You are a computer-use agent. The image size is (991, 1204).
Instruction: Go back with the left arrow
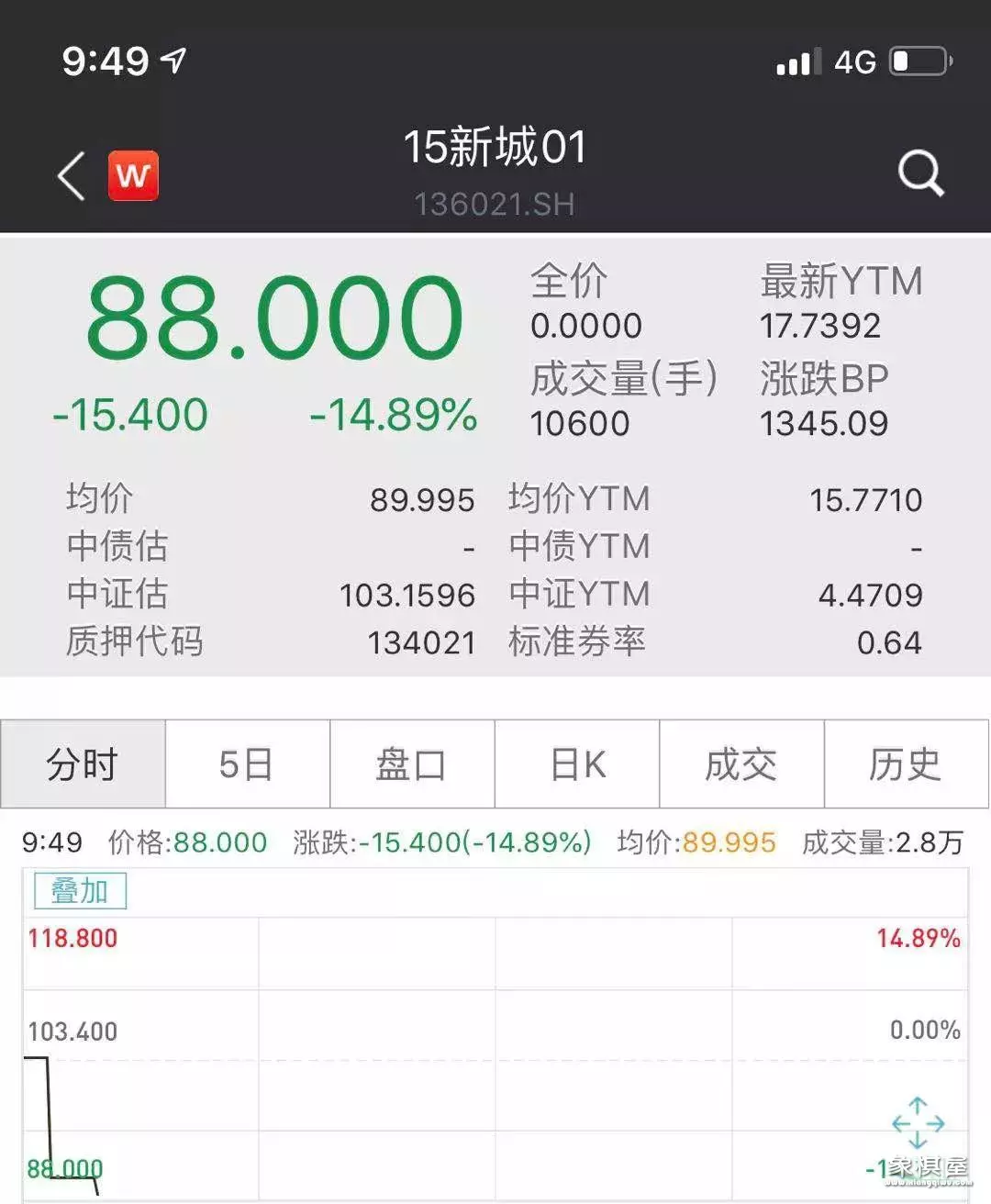(72, 174)
